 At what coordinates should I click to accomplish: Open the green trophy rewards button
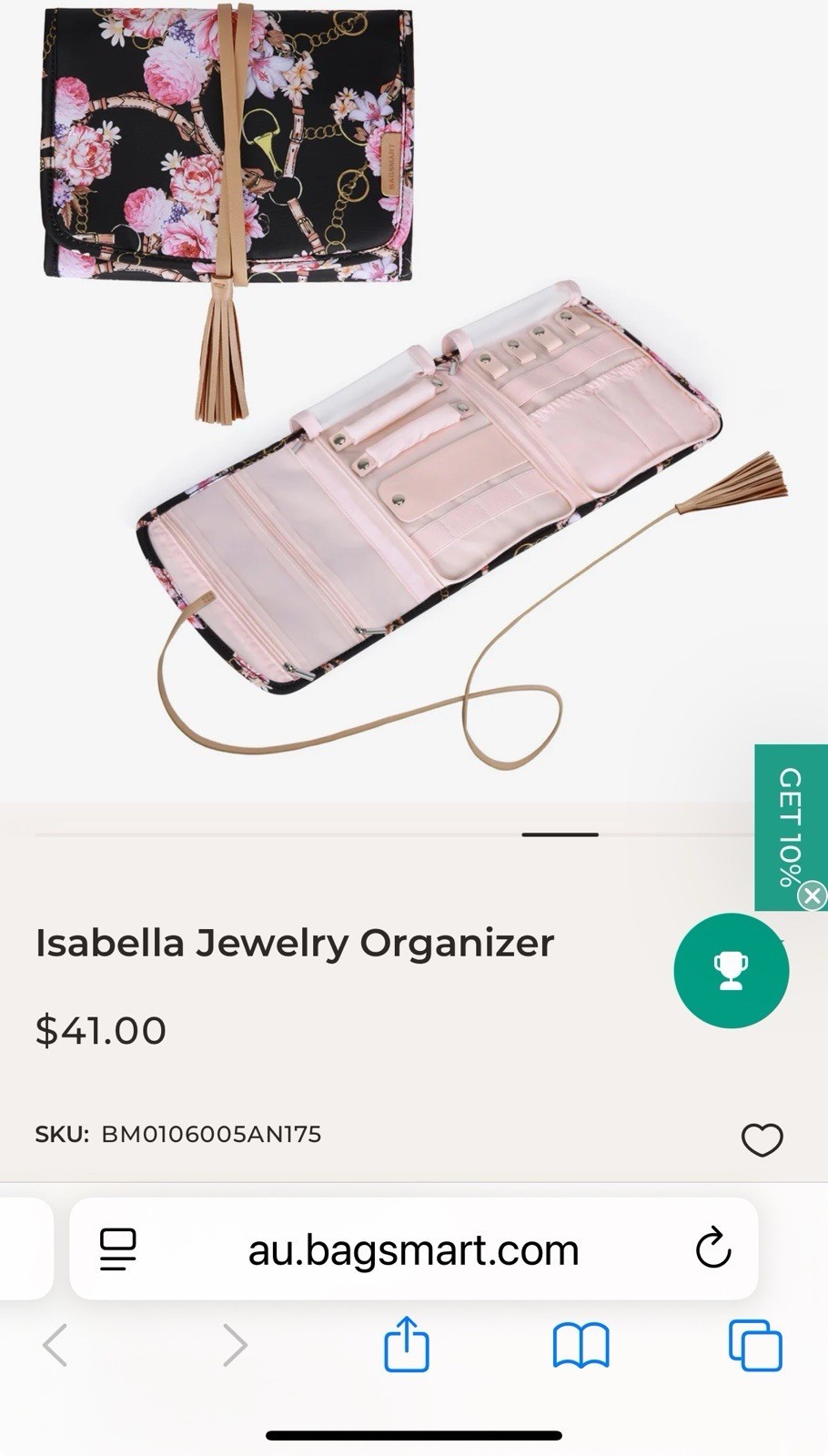click(731, 970)
